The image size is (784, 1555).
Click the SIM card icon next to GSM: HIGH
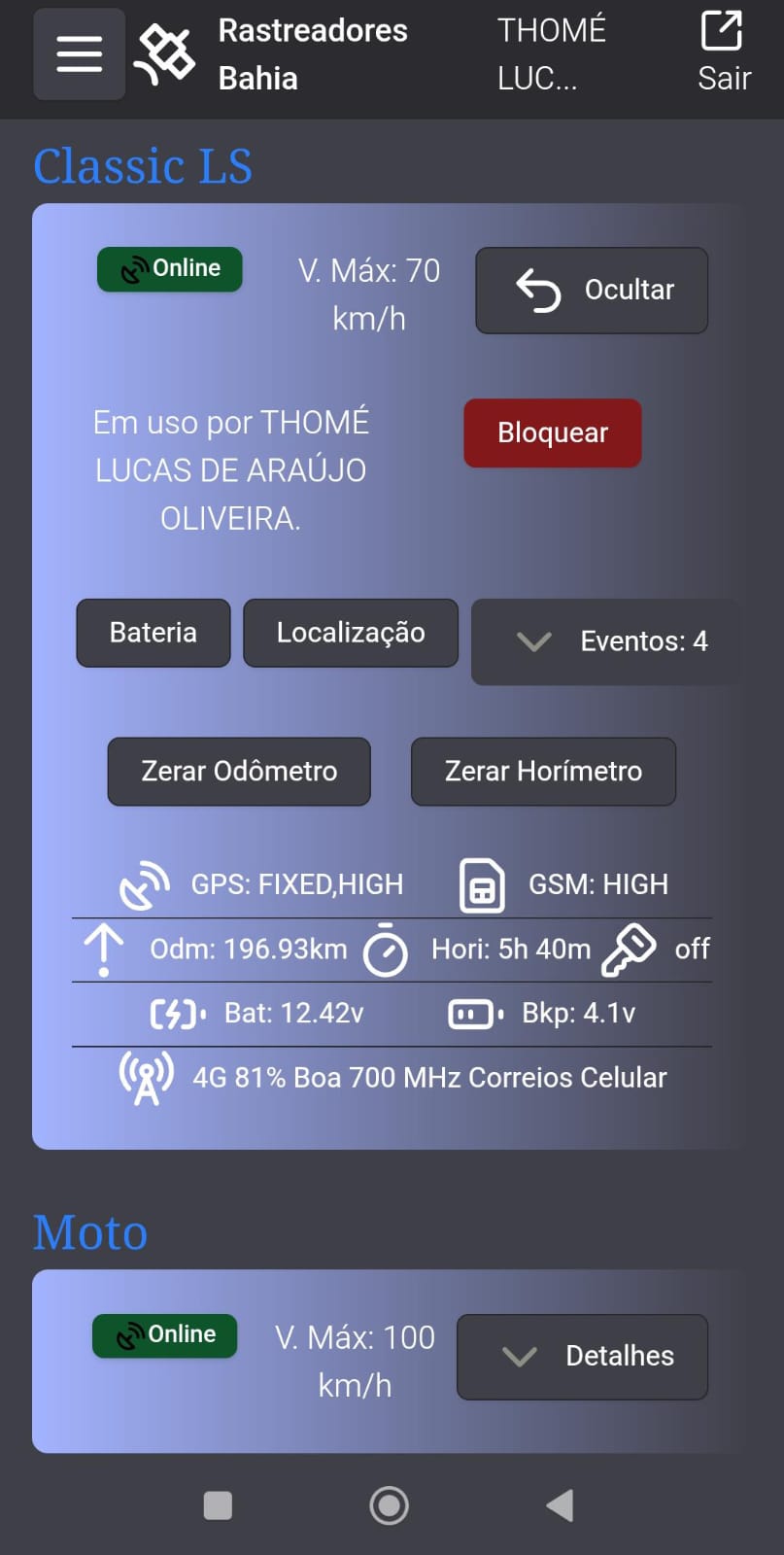480,885
